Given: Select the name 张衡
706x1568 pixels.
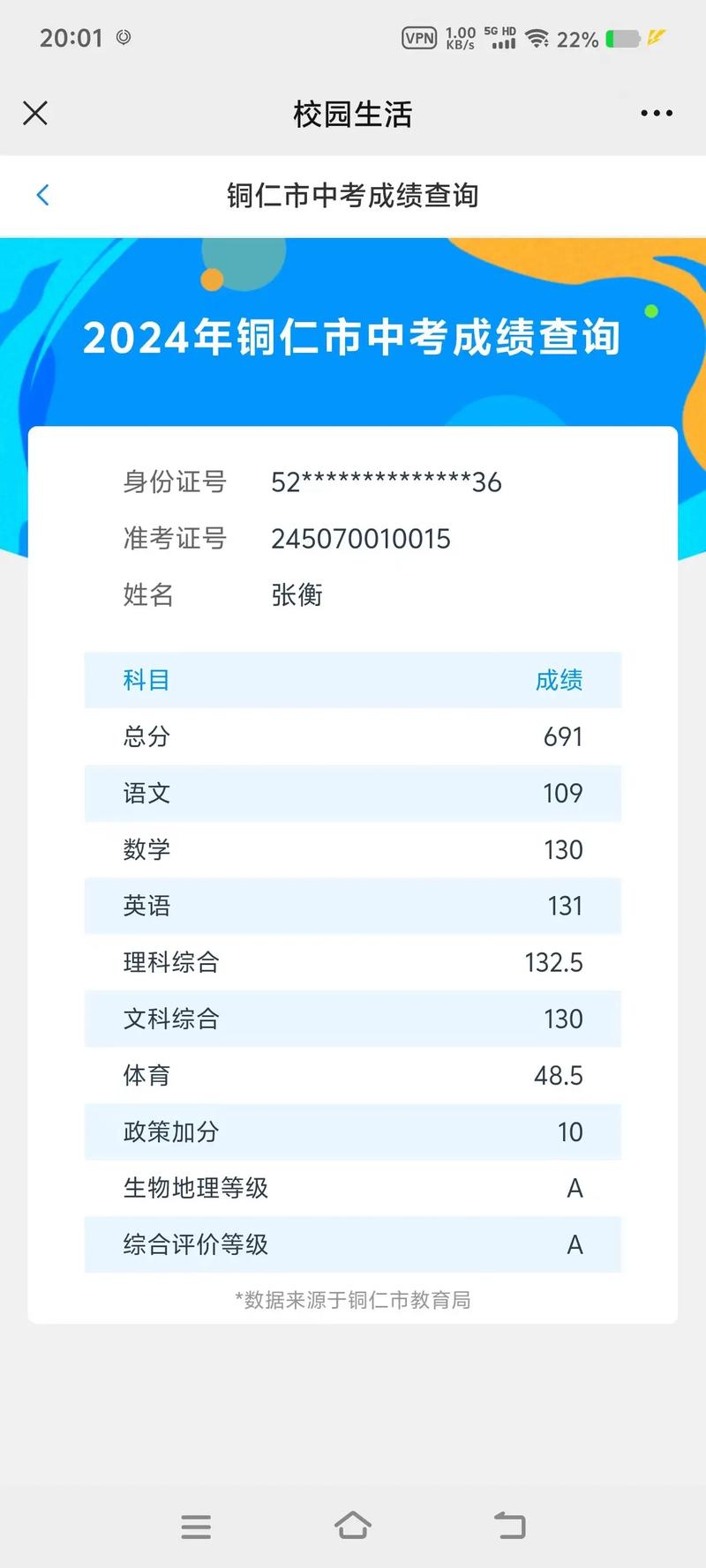Looking at the screenshot, I should [297, 595].
